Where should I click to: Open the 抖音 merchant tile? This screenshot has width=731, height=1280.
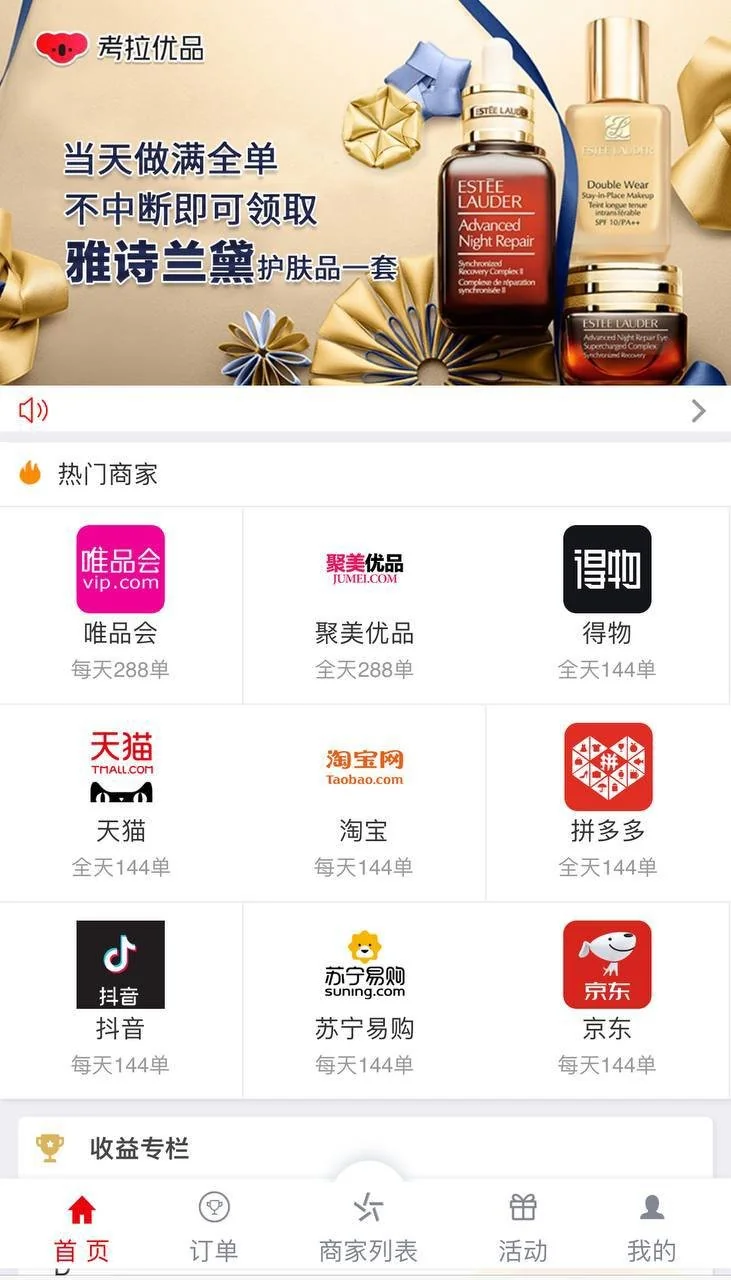click(x=121, y=998)
